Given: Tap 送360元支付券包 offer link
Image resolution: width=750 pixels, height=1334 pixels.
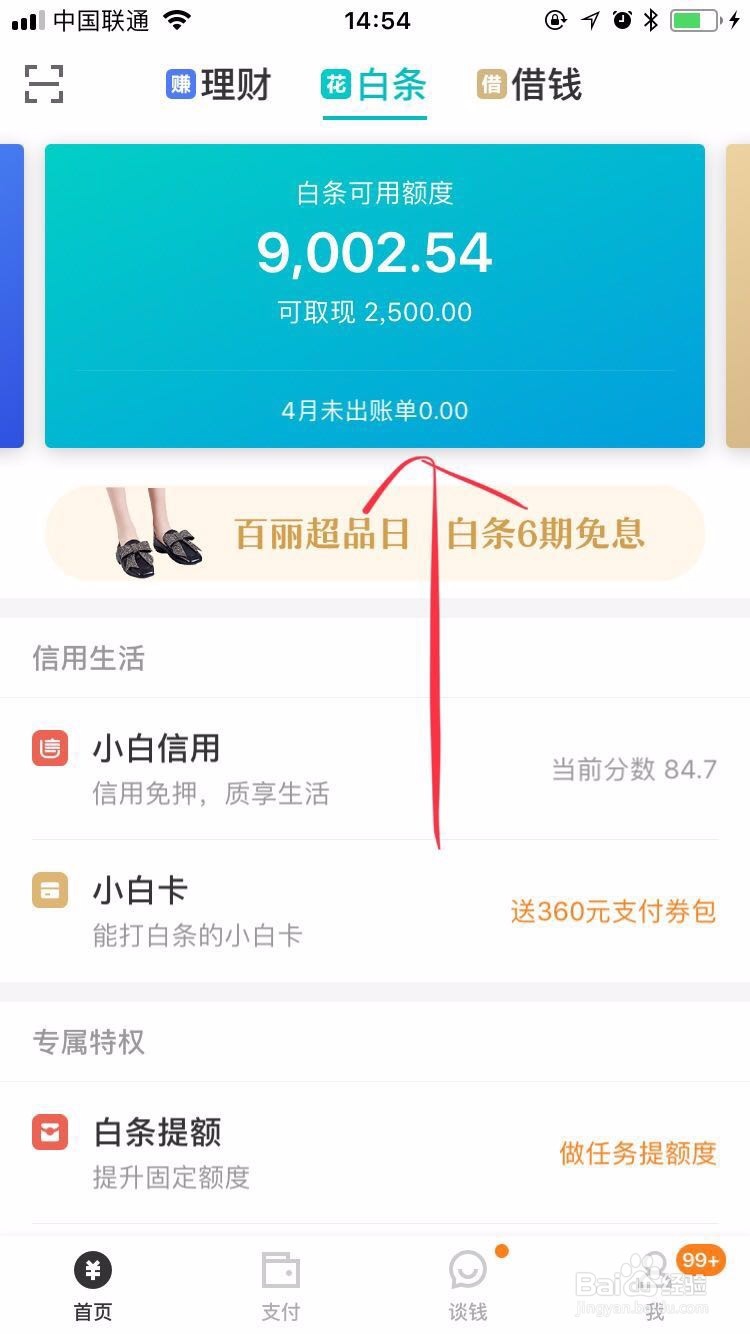Looking at the screenshot, I should pyautogui.click(x=613, y=911).
